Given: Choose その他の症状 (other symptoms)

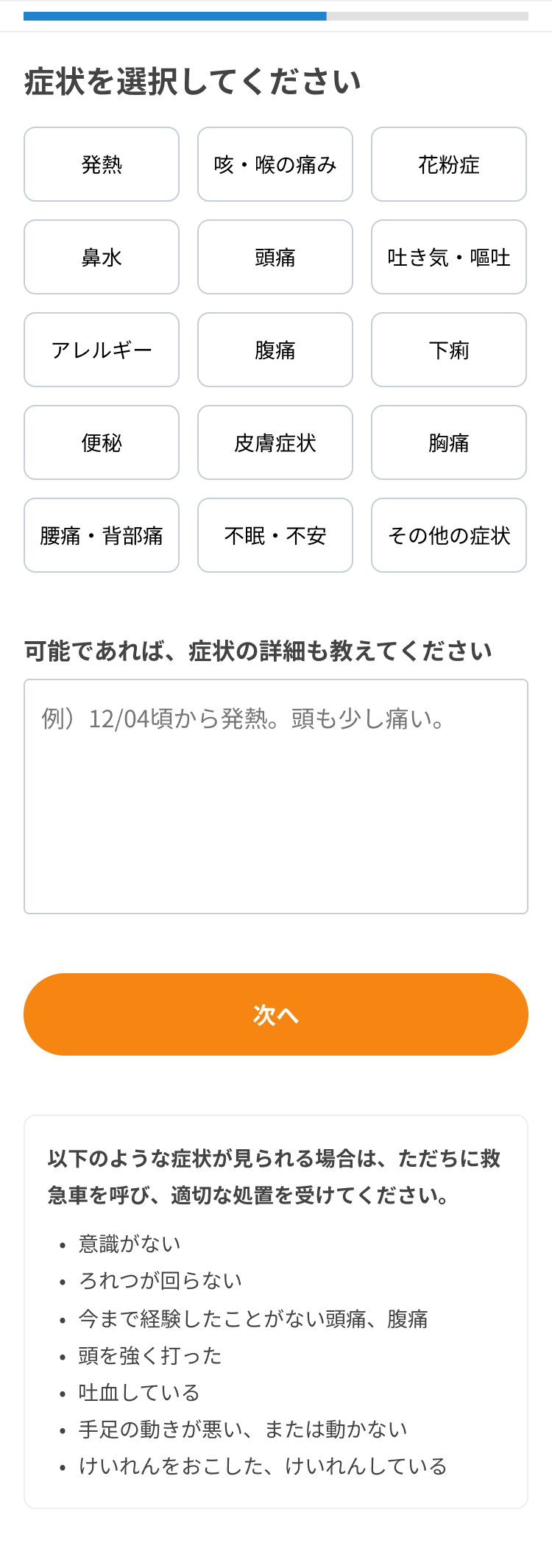Looking at the screenshot, I should (x=448, y=535).
